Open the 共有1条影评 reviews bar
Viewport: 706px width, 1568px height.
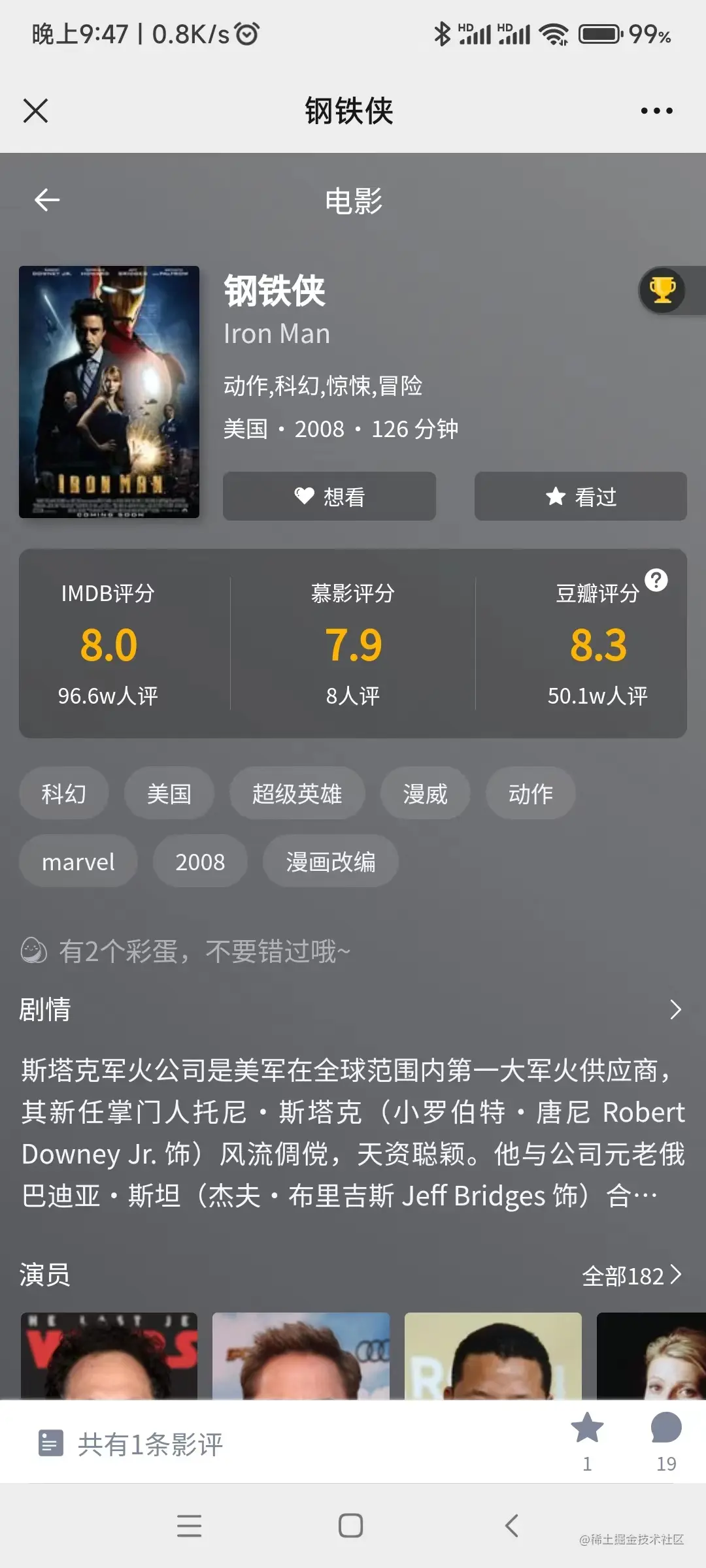[x=150, y=1444]
